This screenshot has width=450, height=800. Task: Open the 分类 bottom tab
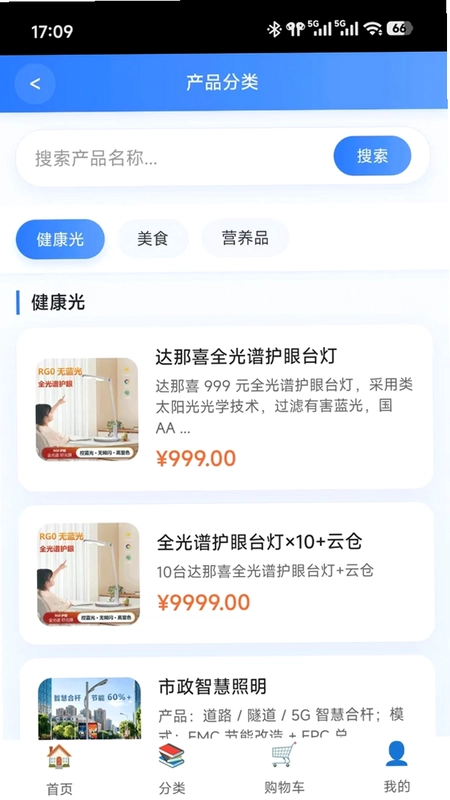[x=171, y=769]
